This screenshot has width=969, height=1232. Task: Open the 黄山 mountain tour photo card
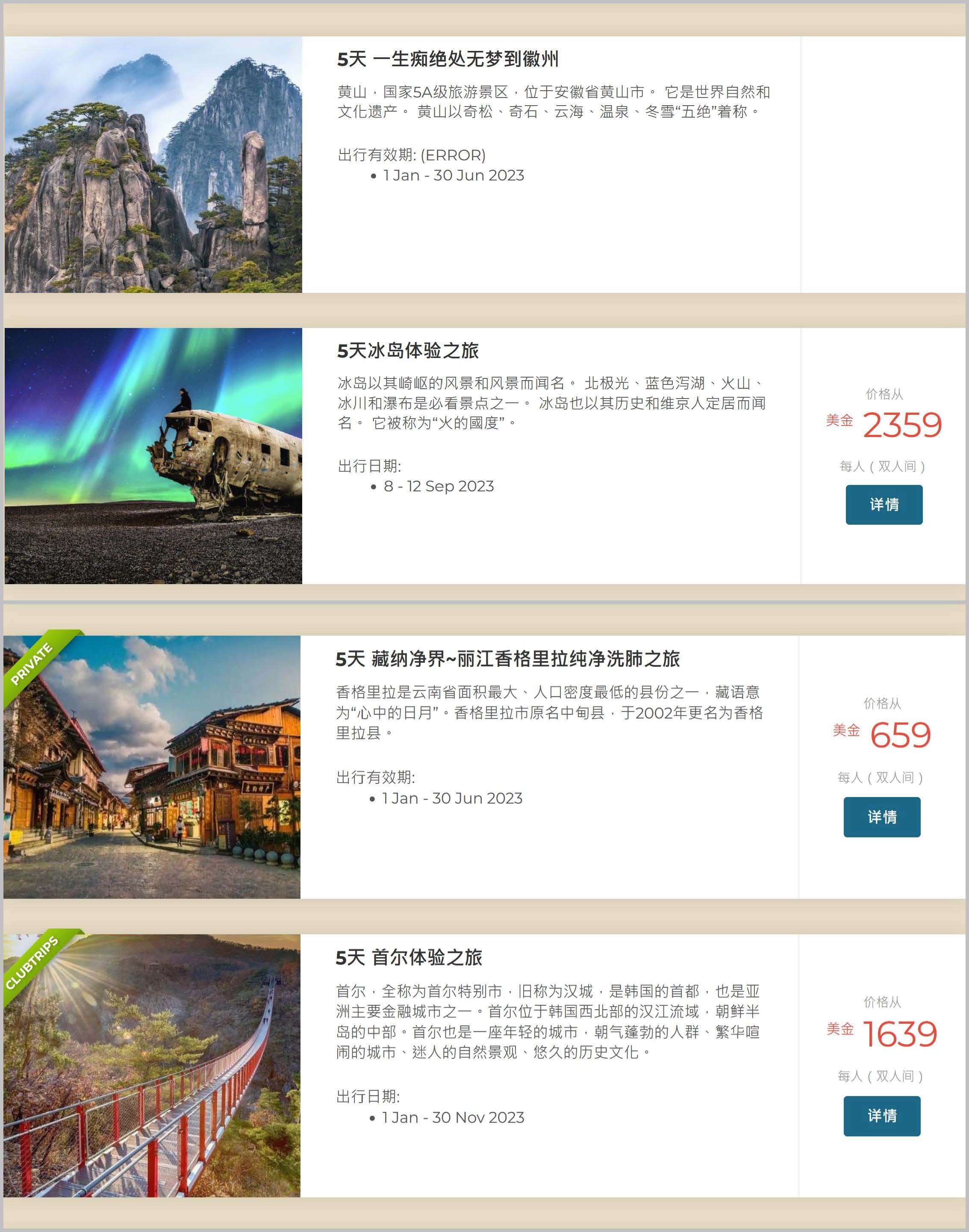point(153,165)
